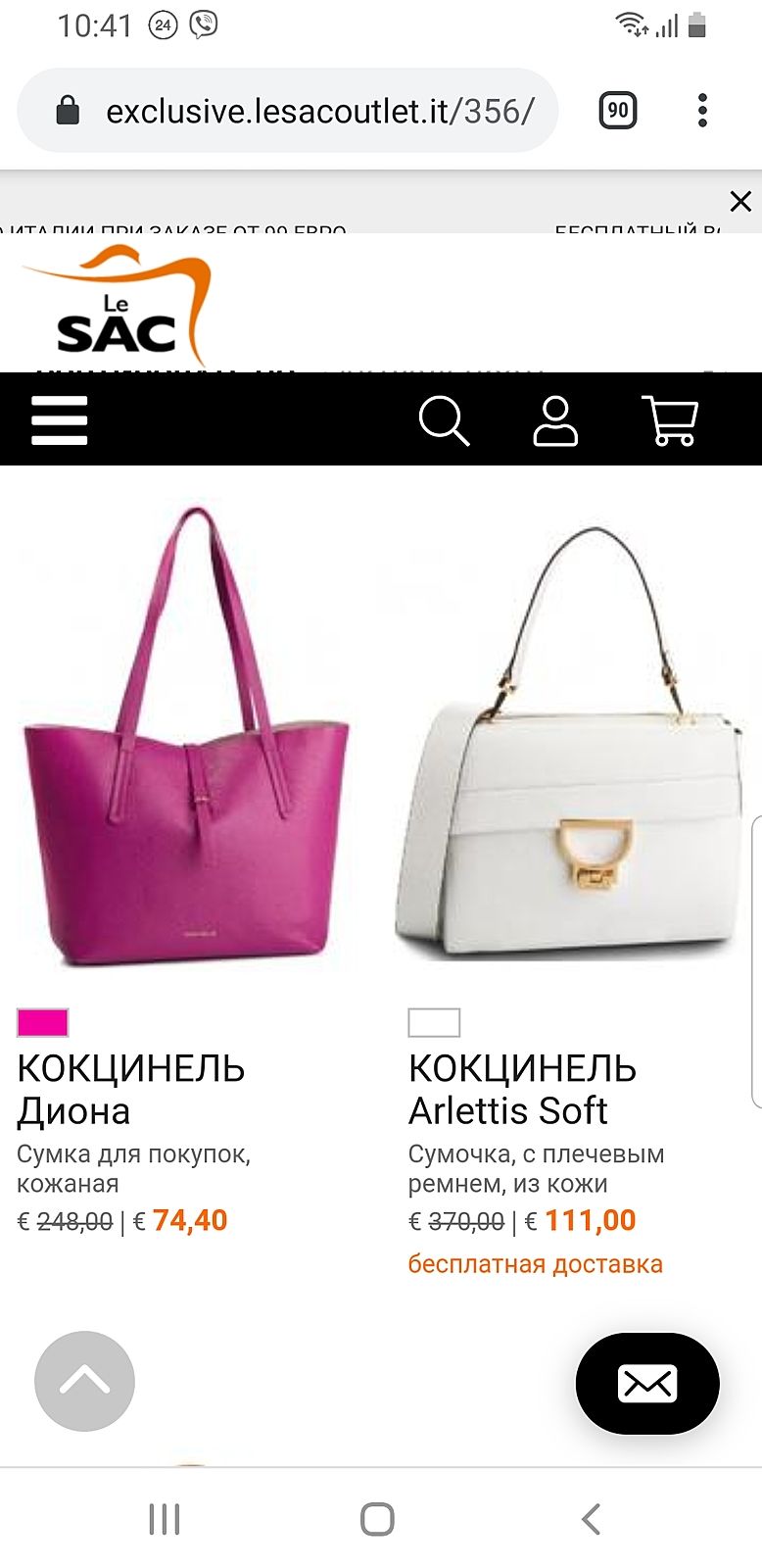Open the browser tab switcher
This screenshot has height=1568, width=762.
[618, 111]
